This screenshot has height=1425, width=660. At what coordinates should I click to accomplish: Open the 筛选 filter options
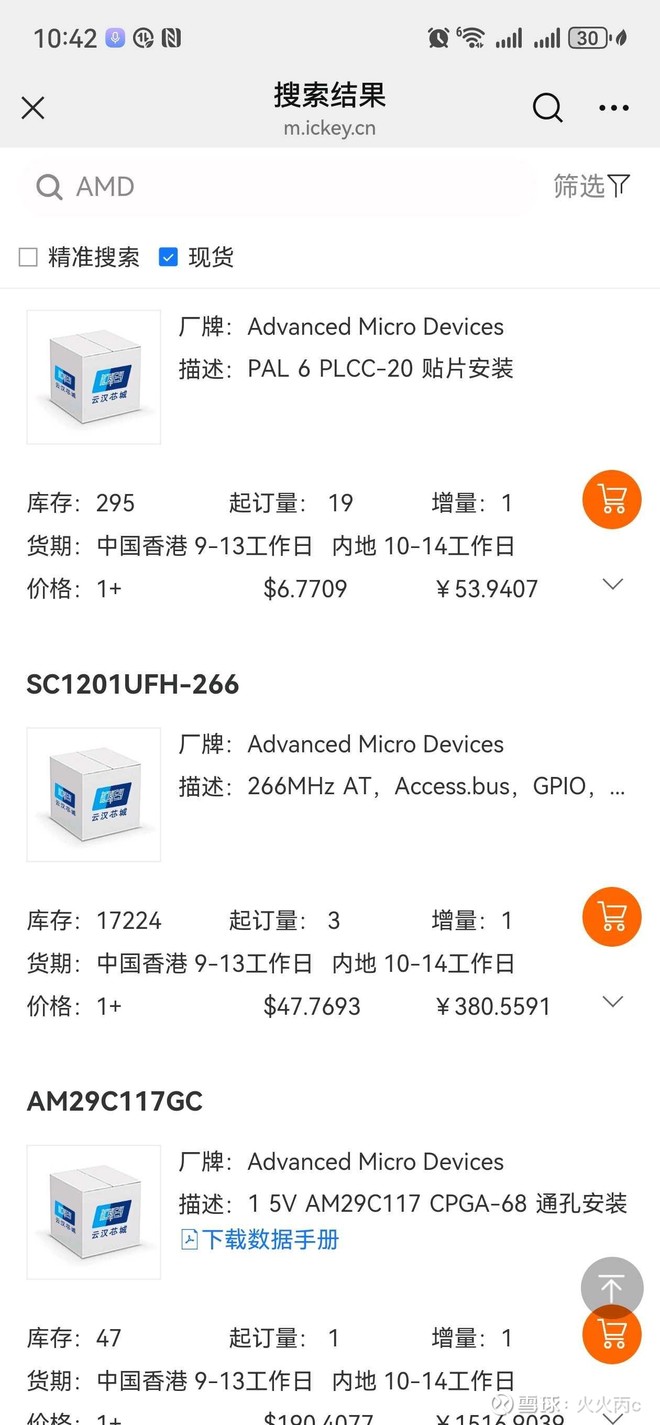(x=591, y=186)
